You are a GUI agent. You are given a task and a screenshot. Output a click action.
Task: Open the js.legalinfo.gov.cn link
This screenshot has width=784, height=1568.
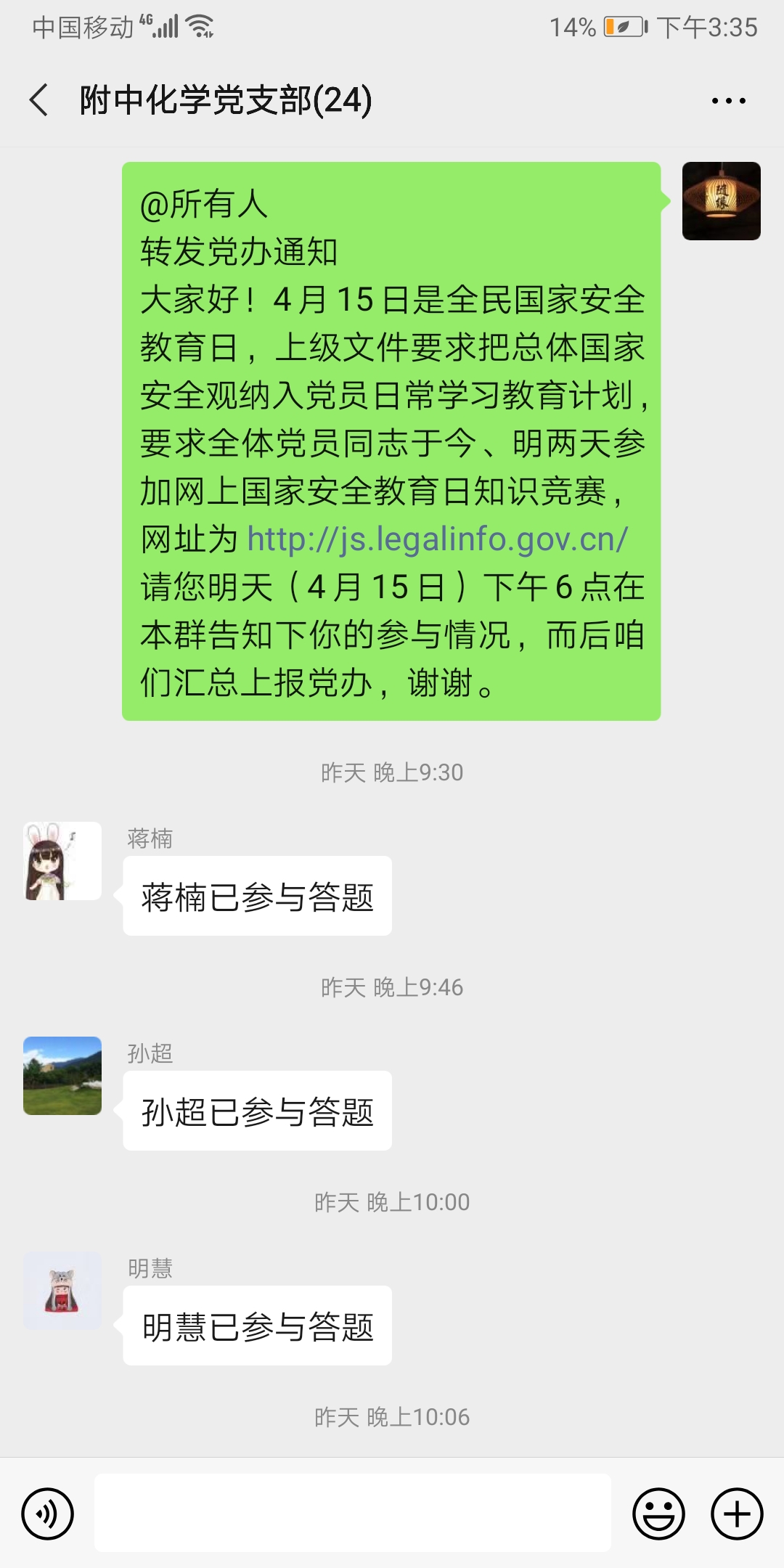pos(437,539)
